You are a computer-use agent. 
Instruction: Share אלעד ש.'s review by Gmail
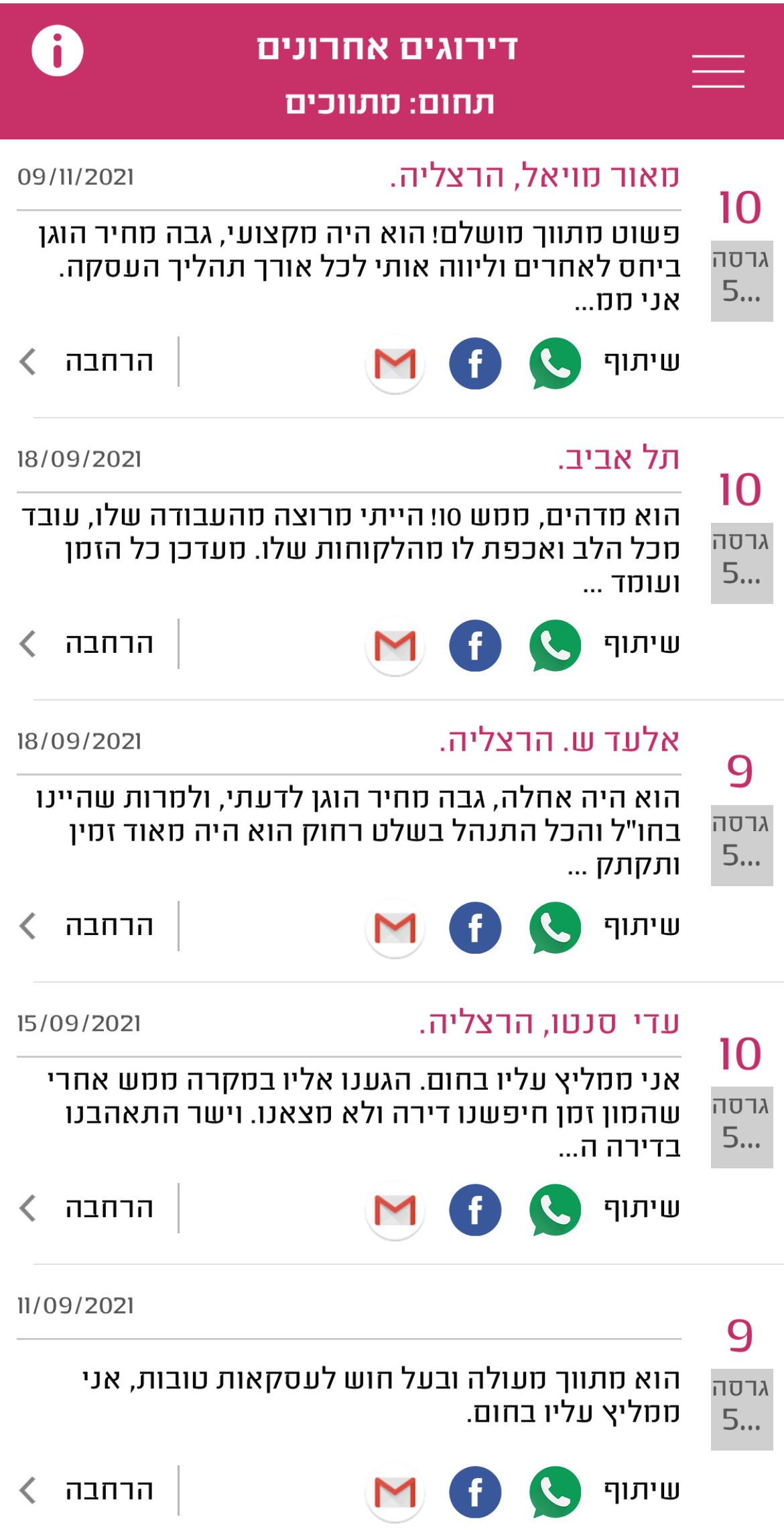(x=395, y=928)
